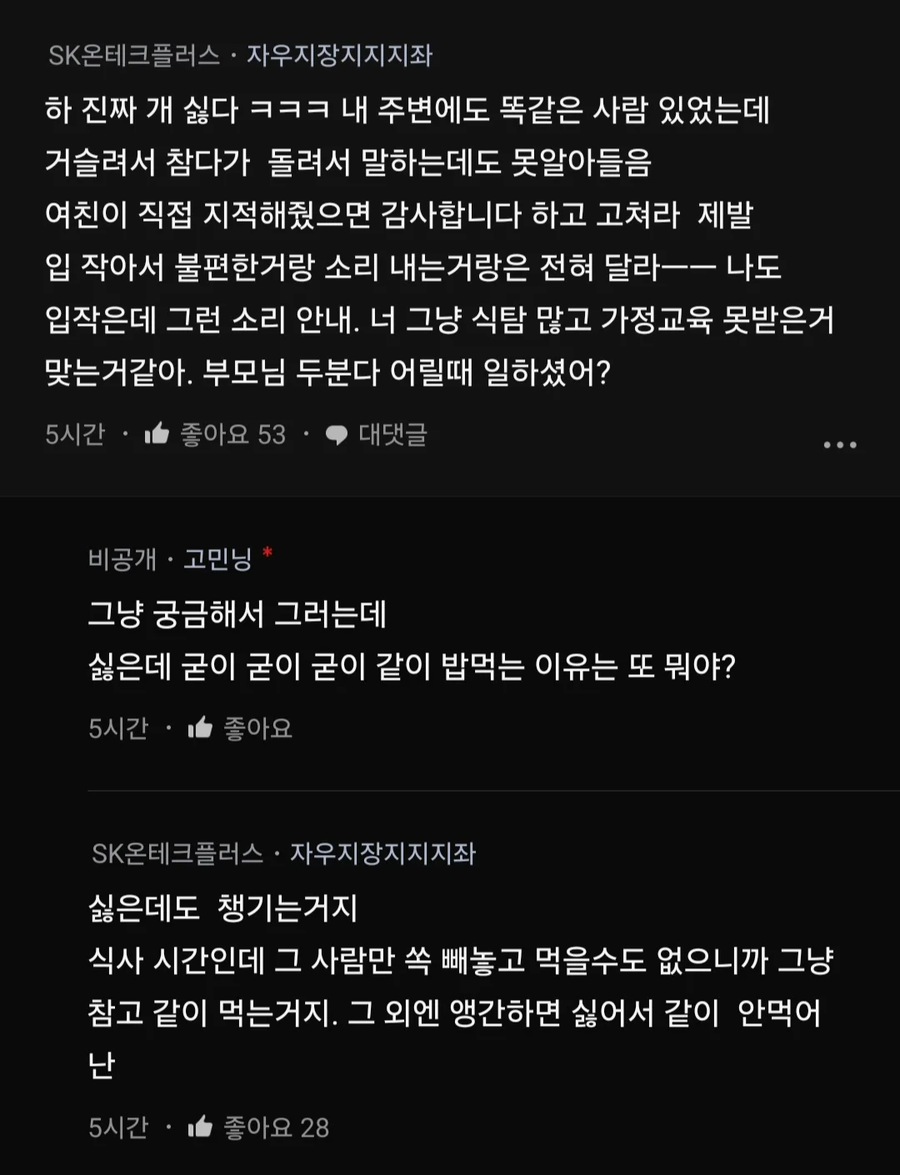This screenshot has height=1175, width=900.
Task: Click the speech bubble reply icon beside 대댓글
Action: coord(334,434)
